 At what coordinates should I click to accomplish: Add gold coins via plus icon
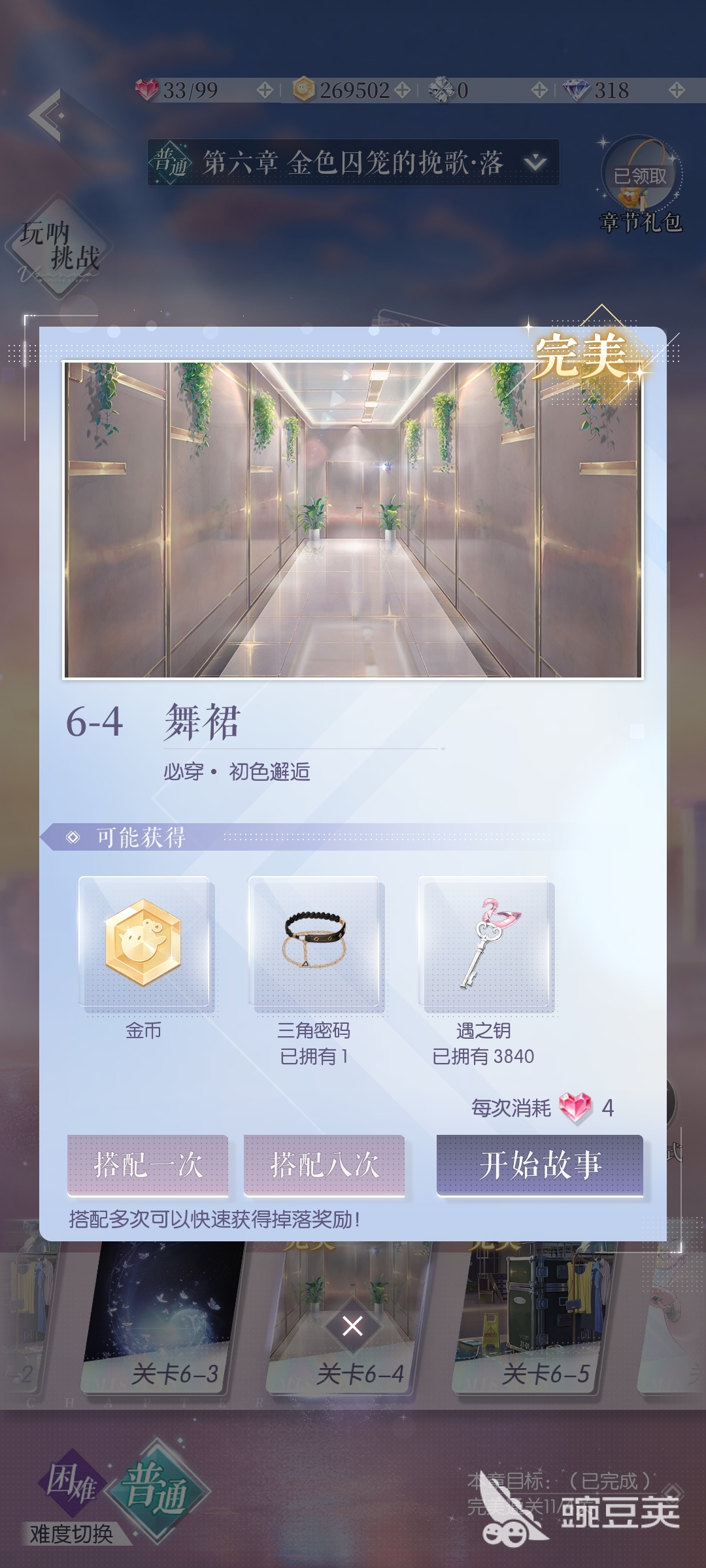(x=403, y=90)
